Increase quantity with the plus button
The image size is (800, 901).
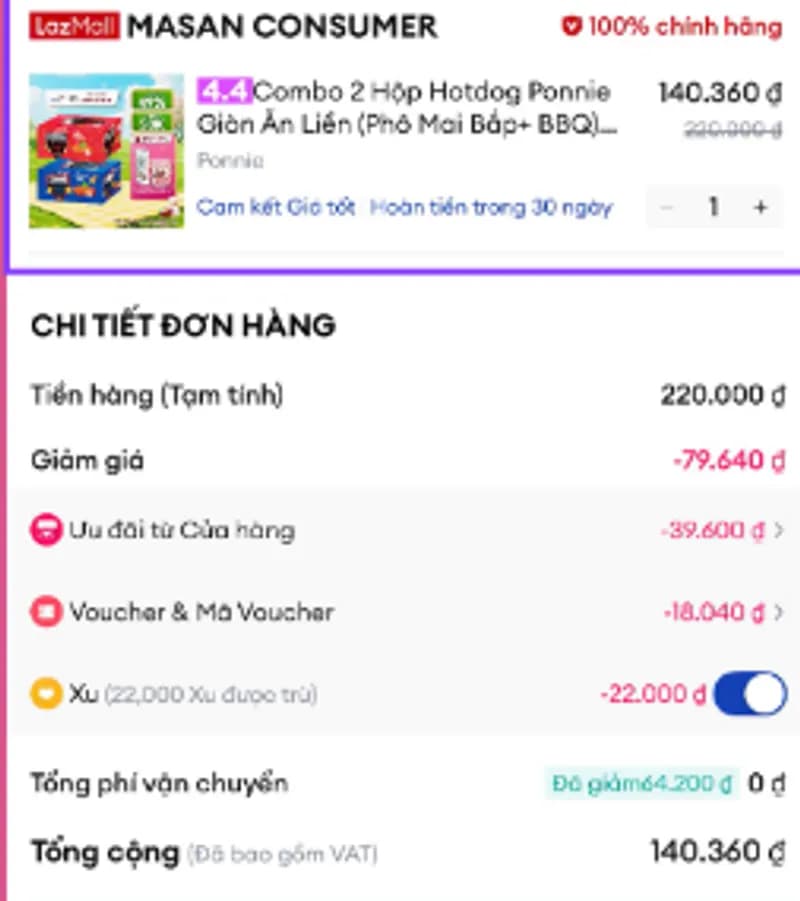tap(759, 208)
